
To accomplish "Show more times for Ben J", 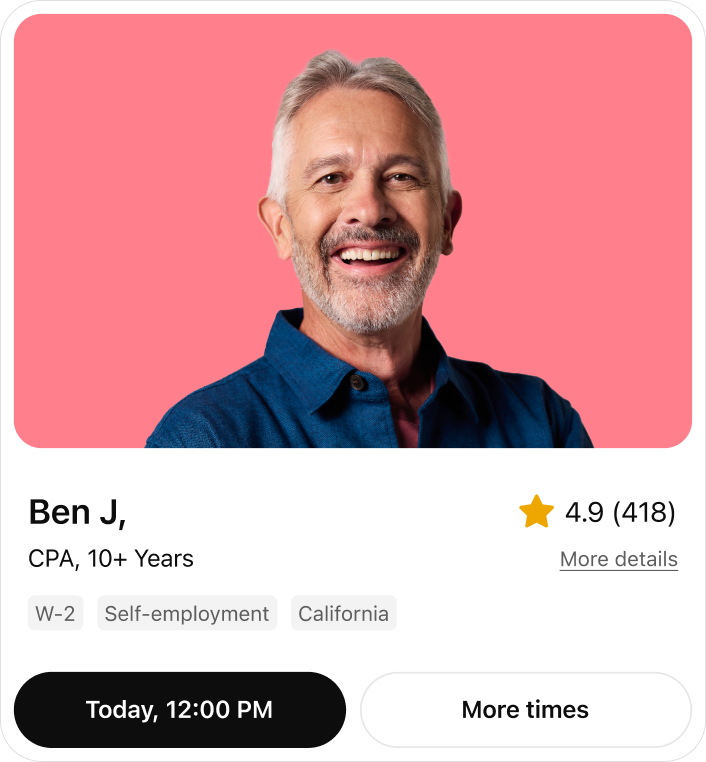I will [525, 710].
